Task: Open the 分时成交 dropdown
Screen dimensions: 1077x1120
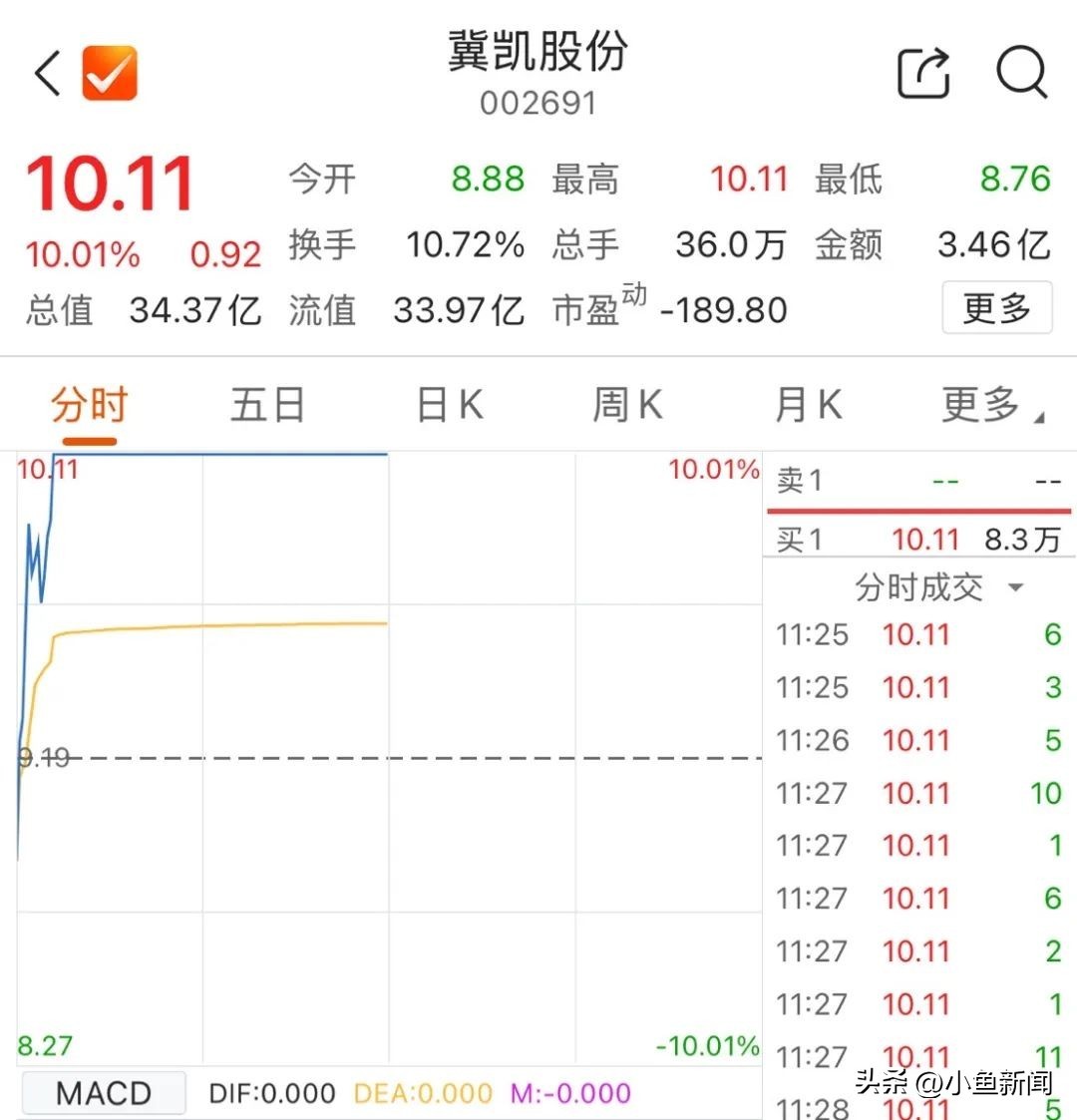Action: 937,587
